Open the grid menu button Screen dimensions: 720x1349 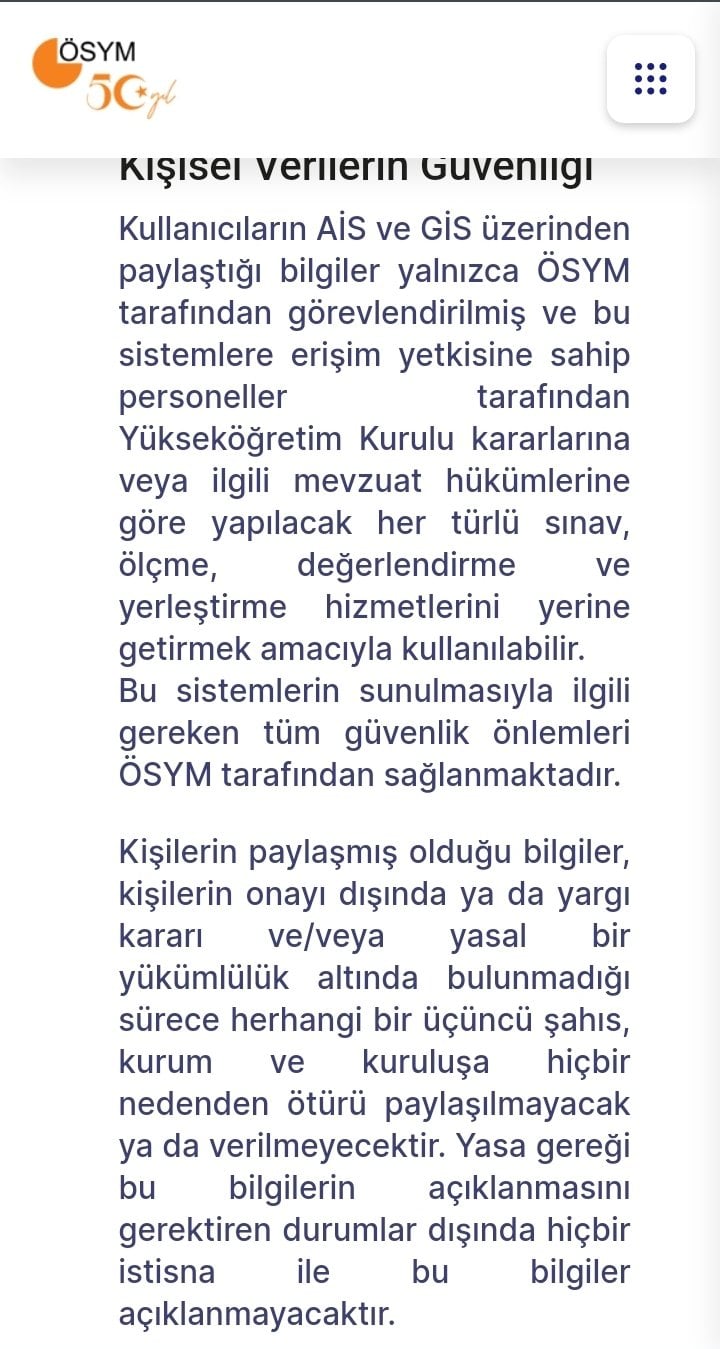[x=650, y=79]
